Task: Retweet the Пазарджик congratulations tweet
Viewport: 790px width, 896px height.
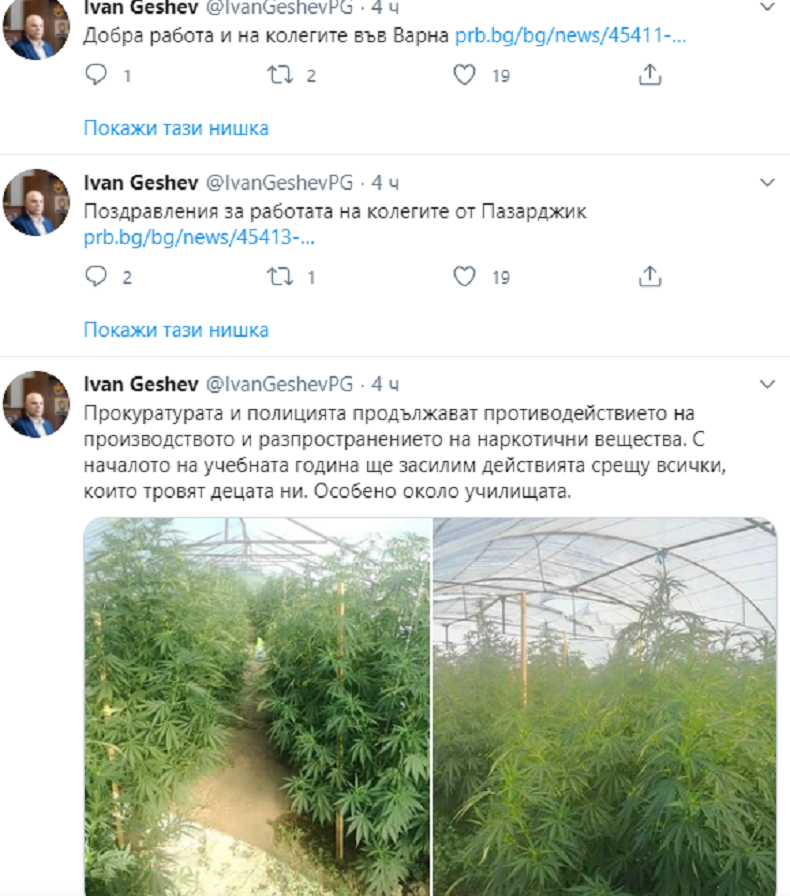Action: pos(279,277)
